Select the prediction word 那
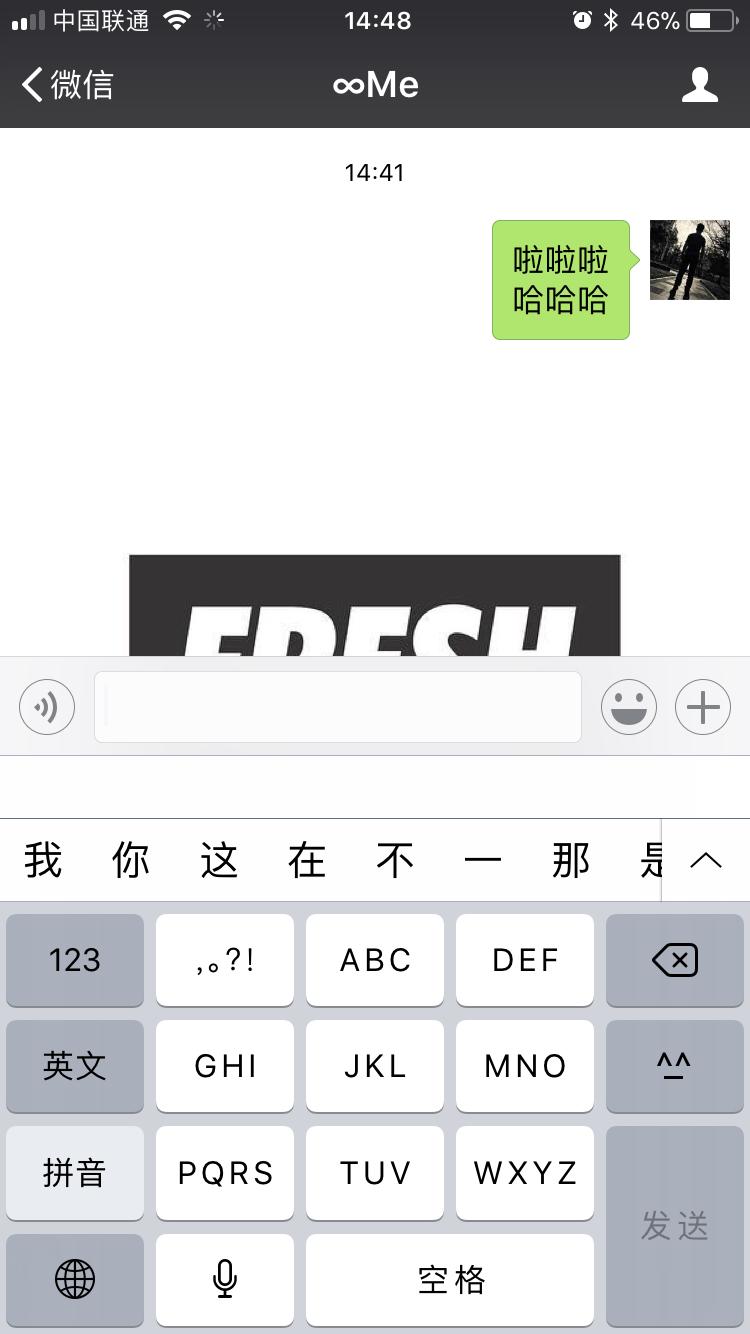Image resolution: width=750 pixels, height=1334 pixels. pos(570,860)
